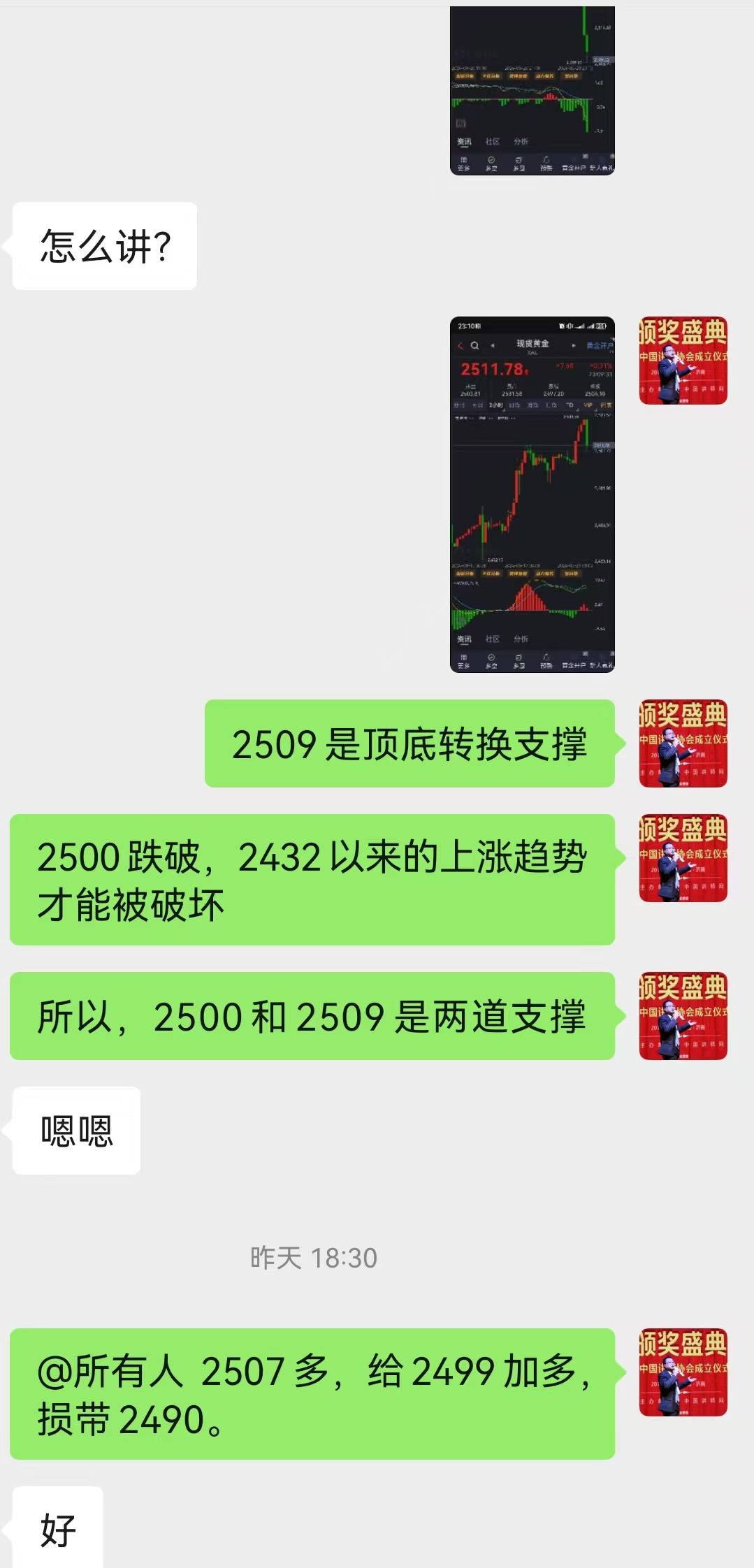
Task: Tap the back arrow in the 现货黄金 header
Action: click(x=461, y=345)
